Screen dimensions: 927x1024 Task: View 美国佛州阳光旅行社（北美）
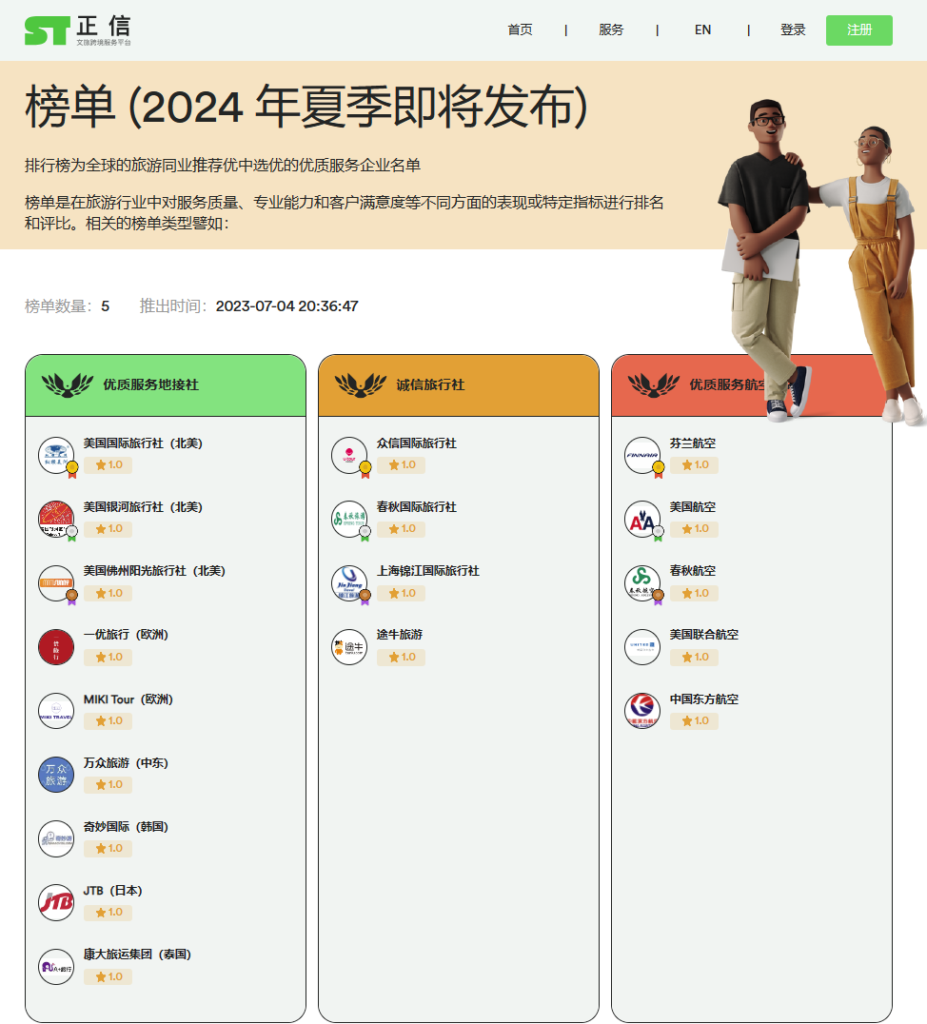point(154,571)
